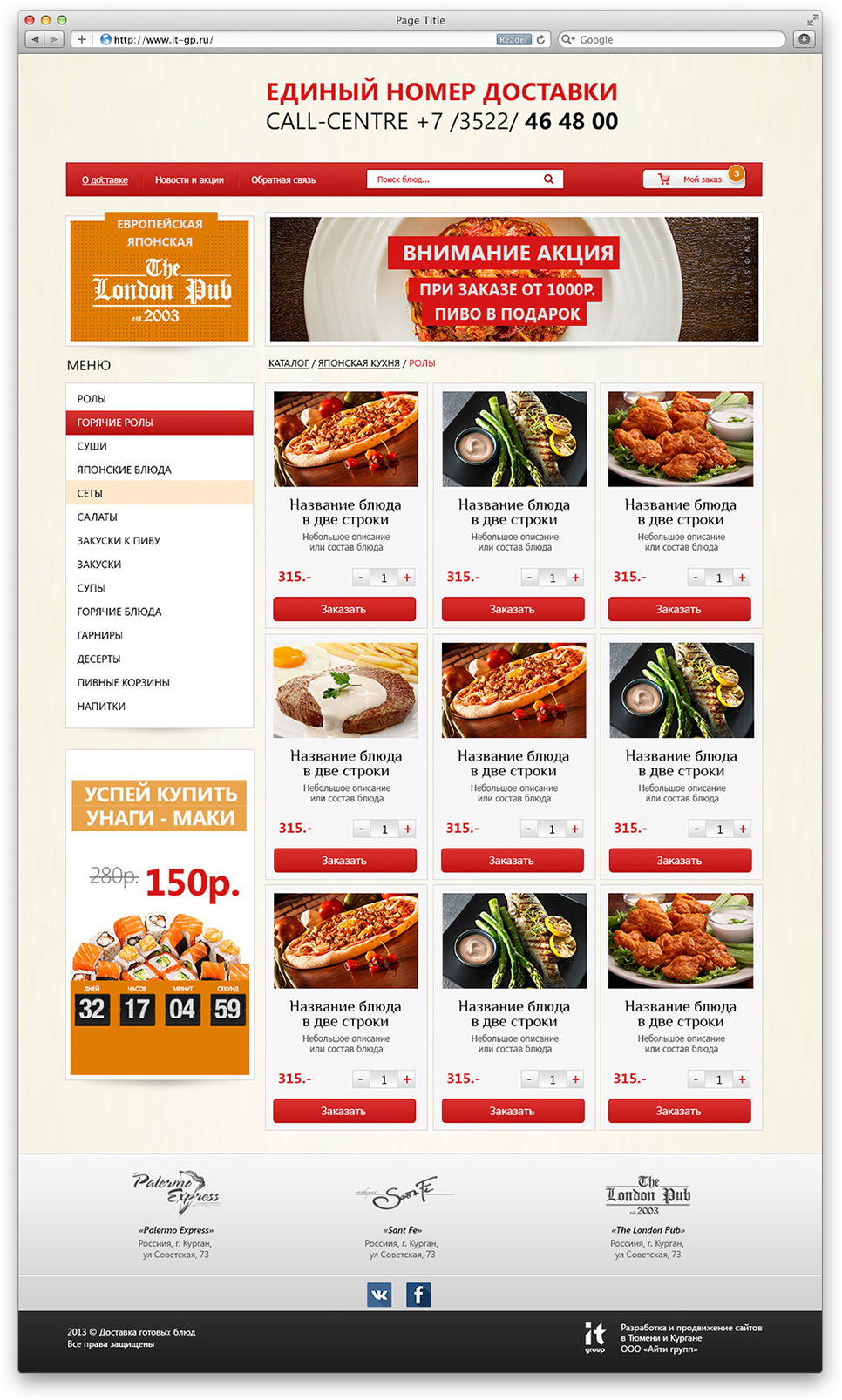Viewport: 842px width, 1400px height.
Task: Open the КАТАЛОГ breadcrumb
Action: (289, 363)
